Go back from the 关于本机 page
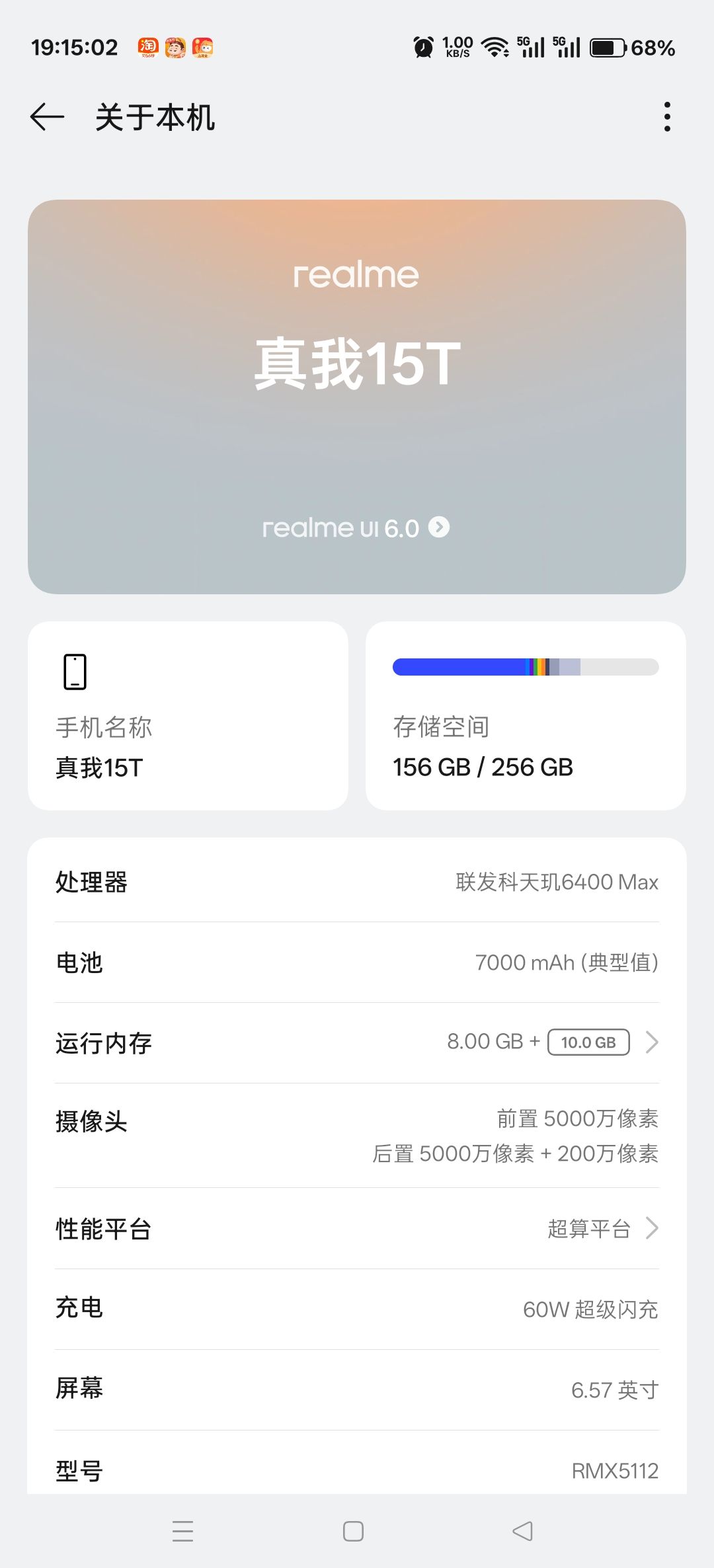 pos(47,117)
